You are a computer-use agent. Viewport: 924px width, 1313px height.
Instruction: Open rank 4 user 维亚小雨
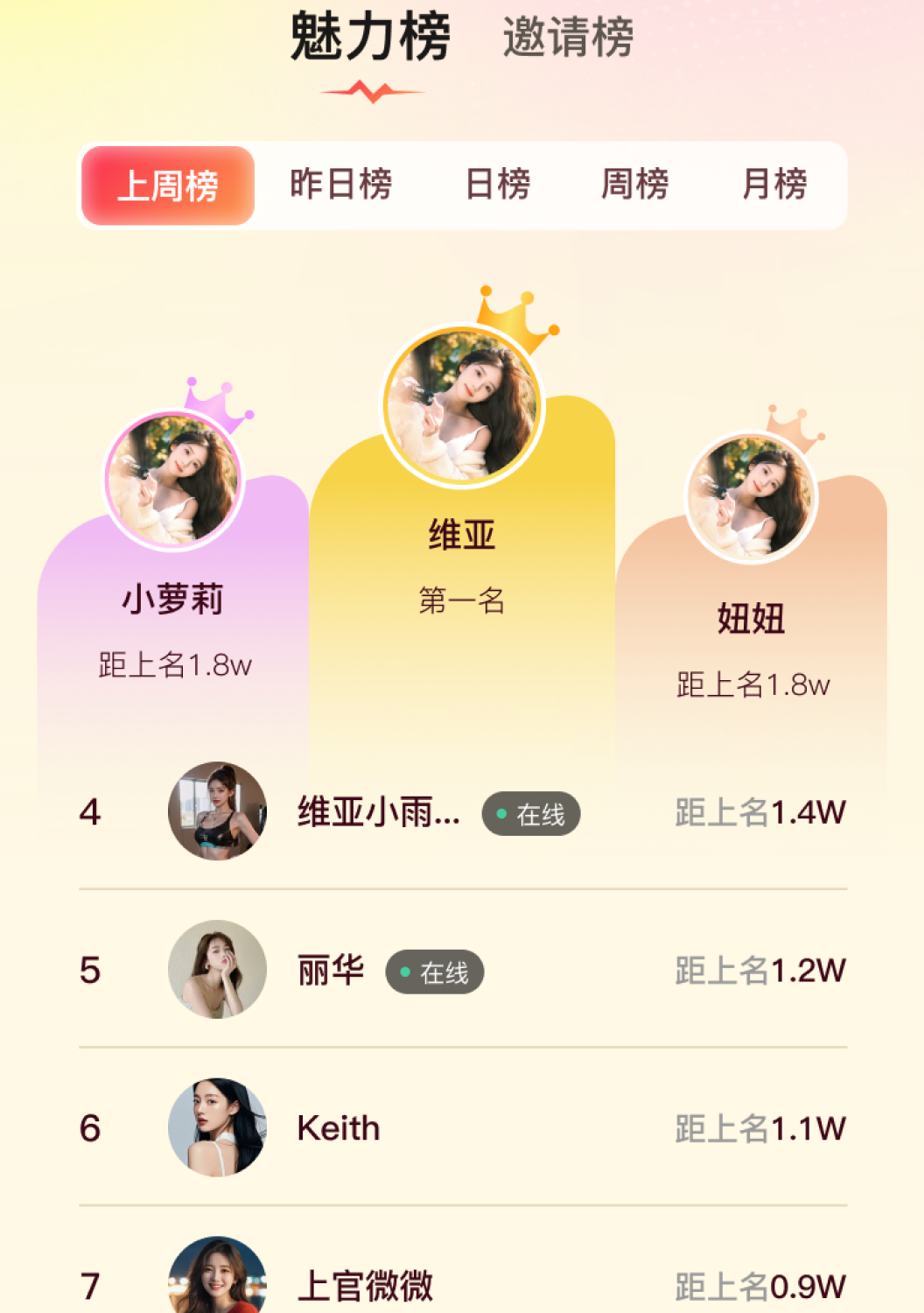click(x=377, y=812)
